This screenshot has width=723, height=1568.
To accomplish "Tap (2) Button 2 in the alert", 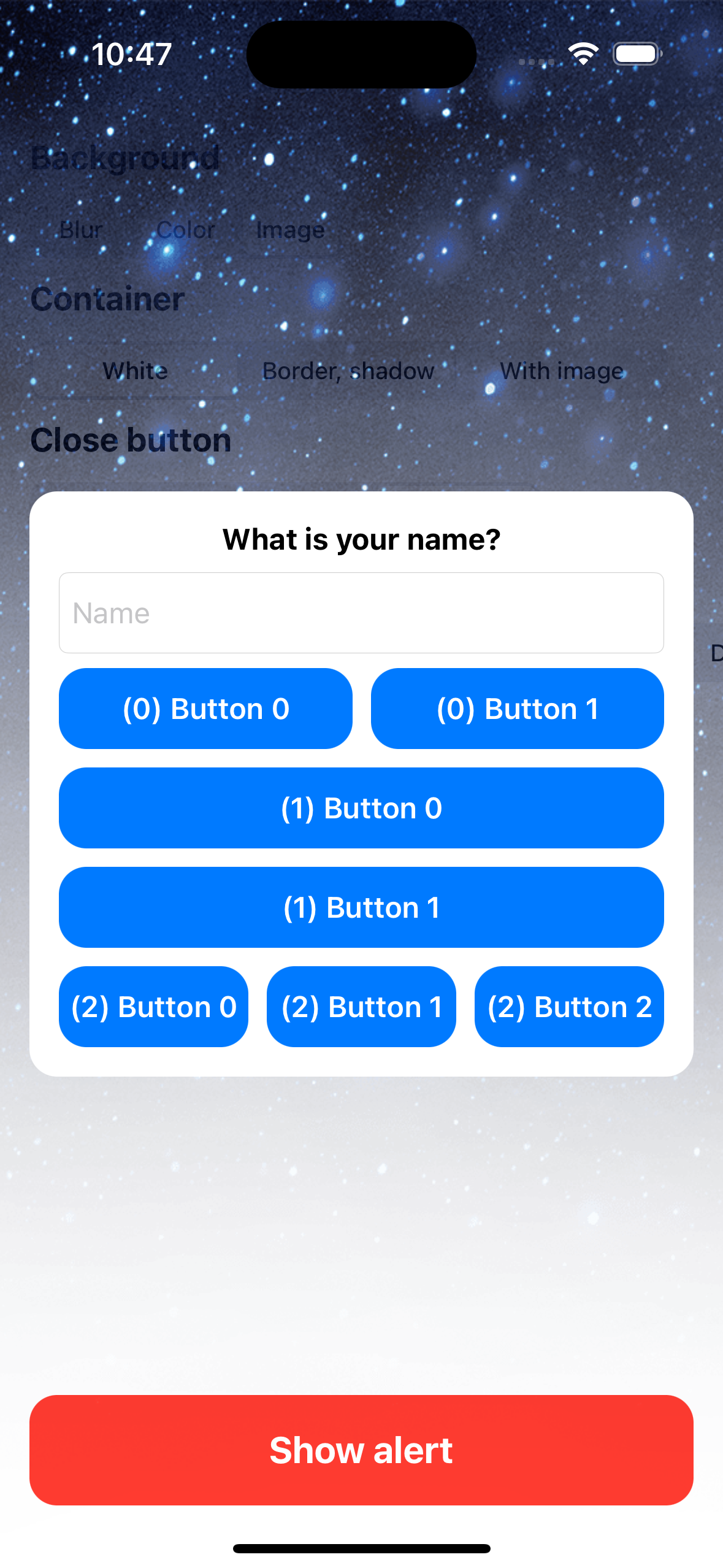I will coord(569,1007).
